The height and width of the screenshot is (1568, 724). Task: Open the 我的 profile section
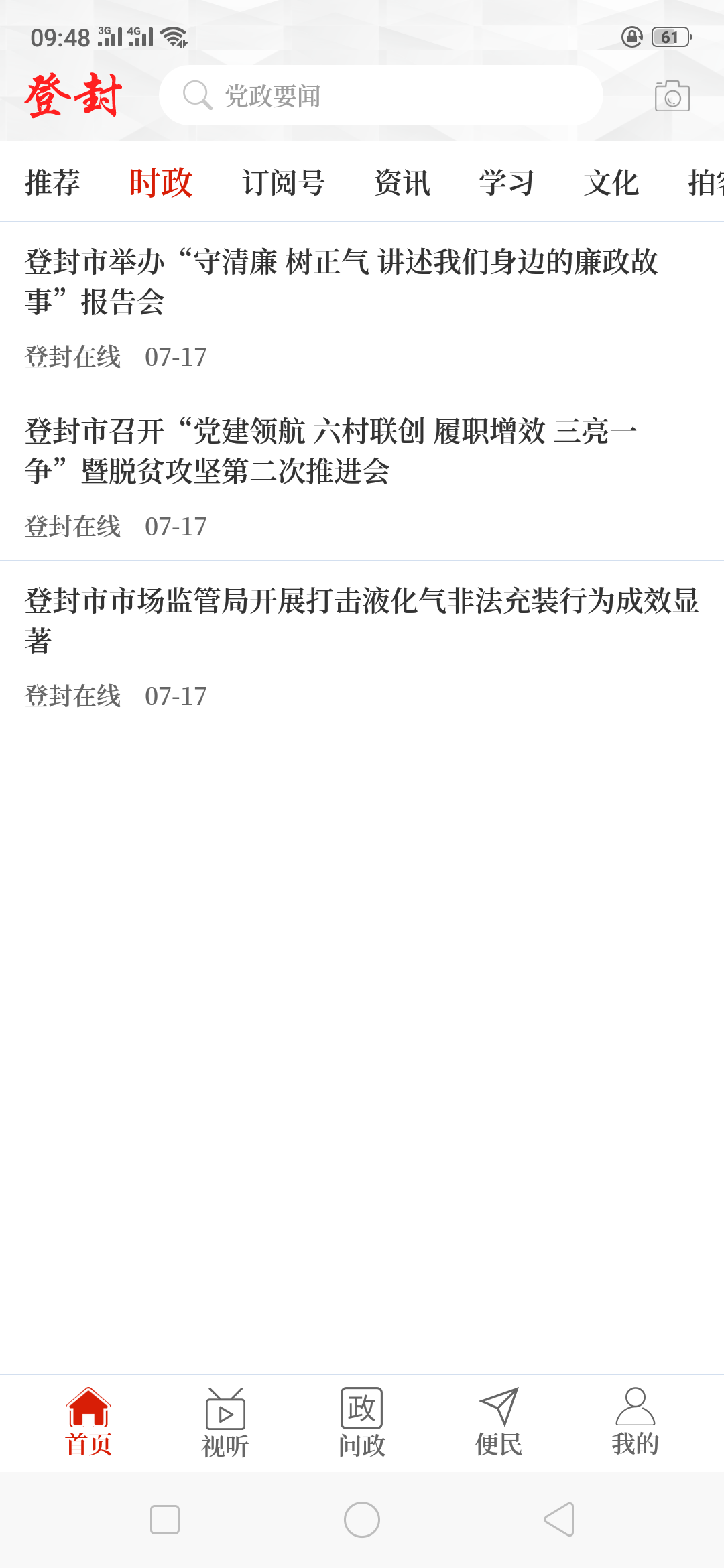tap(635, 1422)
